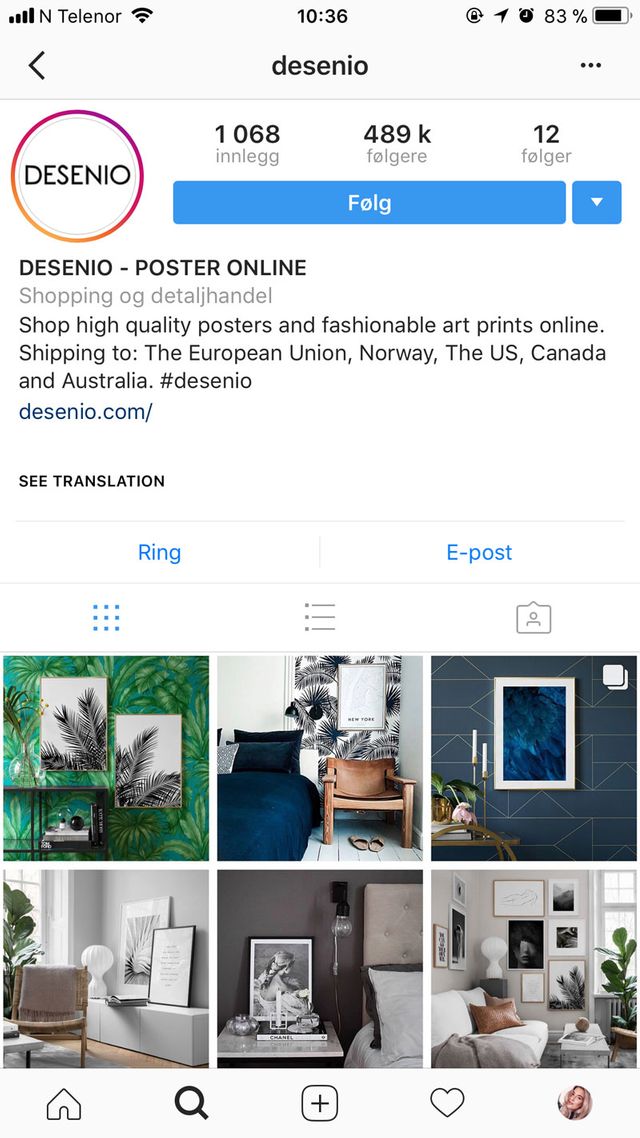View Desenio's profile picture story
The image size is (640, 1138).
coord(77,177)
